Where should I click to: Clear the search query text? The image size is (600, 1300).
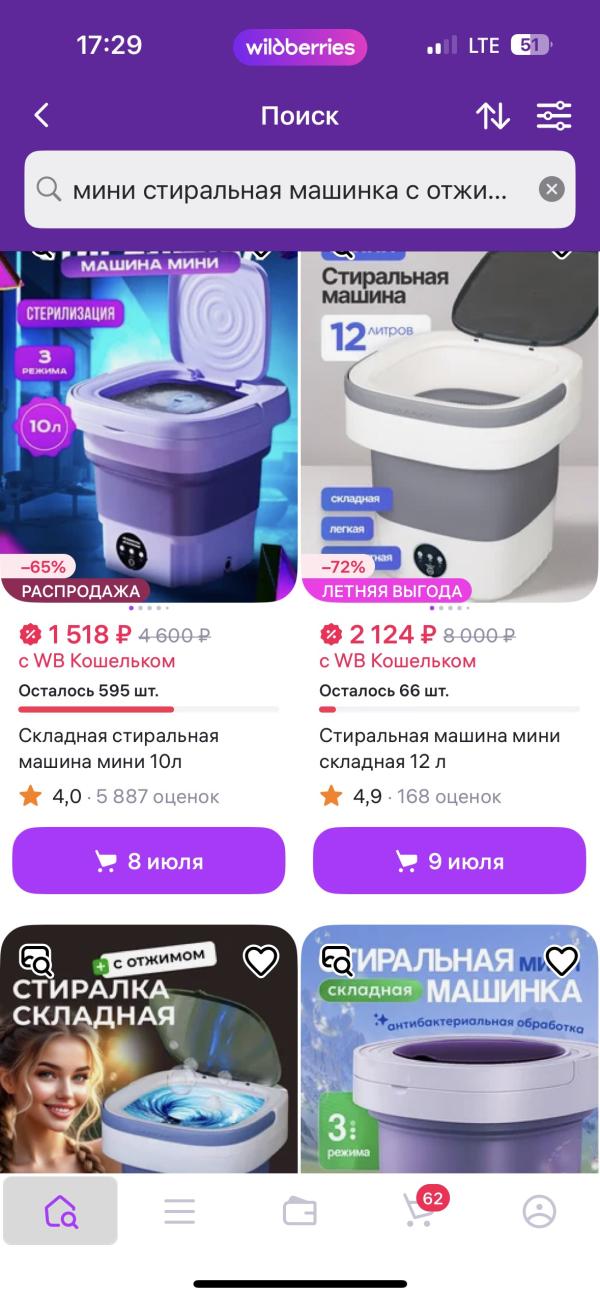point(552,189)
